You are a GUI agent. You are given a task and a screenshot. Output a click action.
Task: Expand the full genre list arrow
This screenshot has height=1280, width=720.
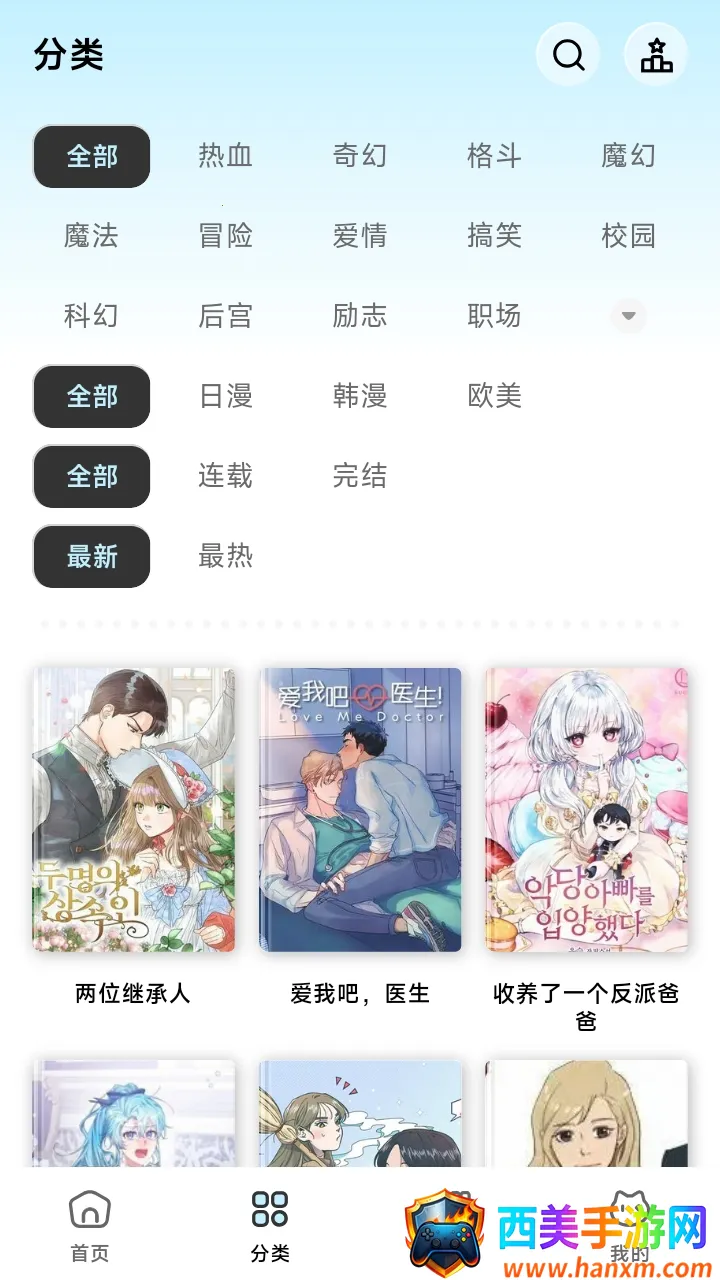click(x=628, y=316)
